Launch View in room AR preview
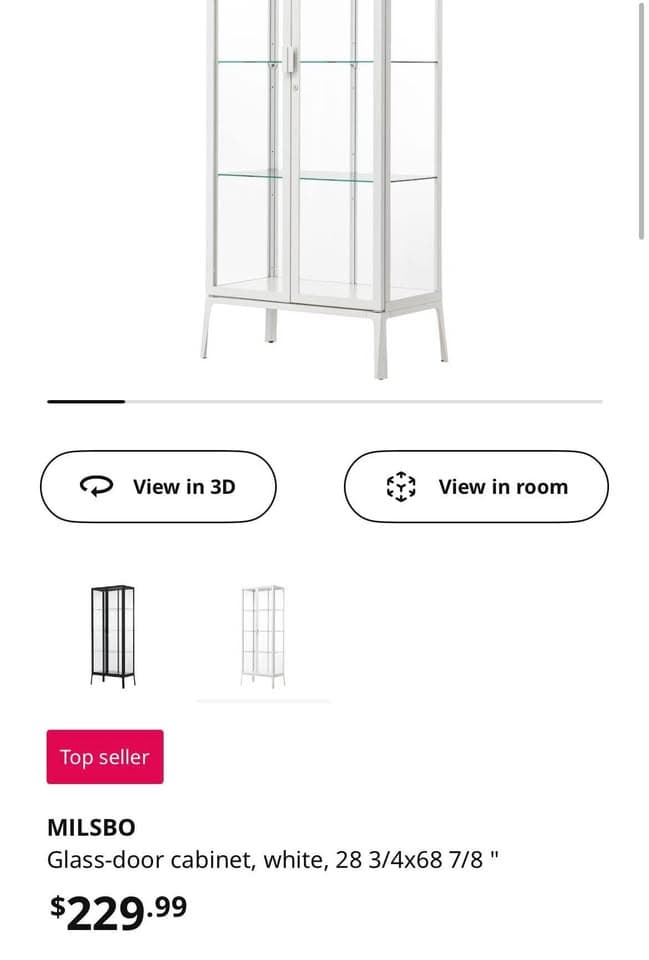Screen dimensions: 649x960 click(476, 486)
